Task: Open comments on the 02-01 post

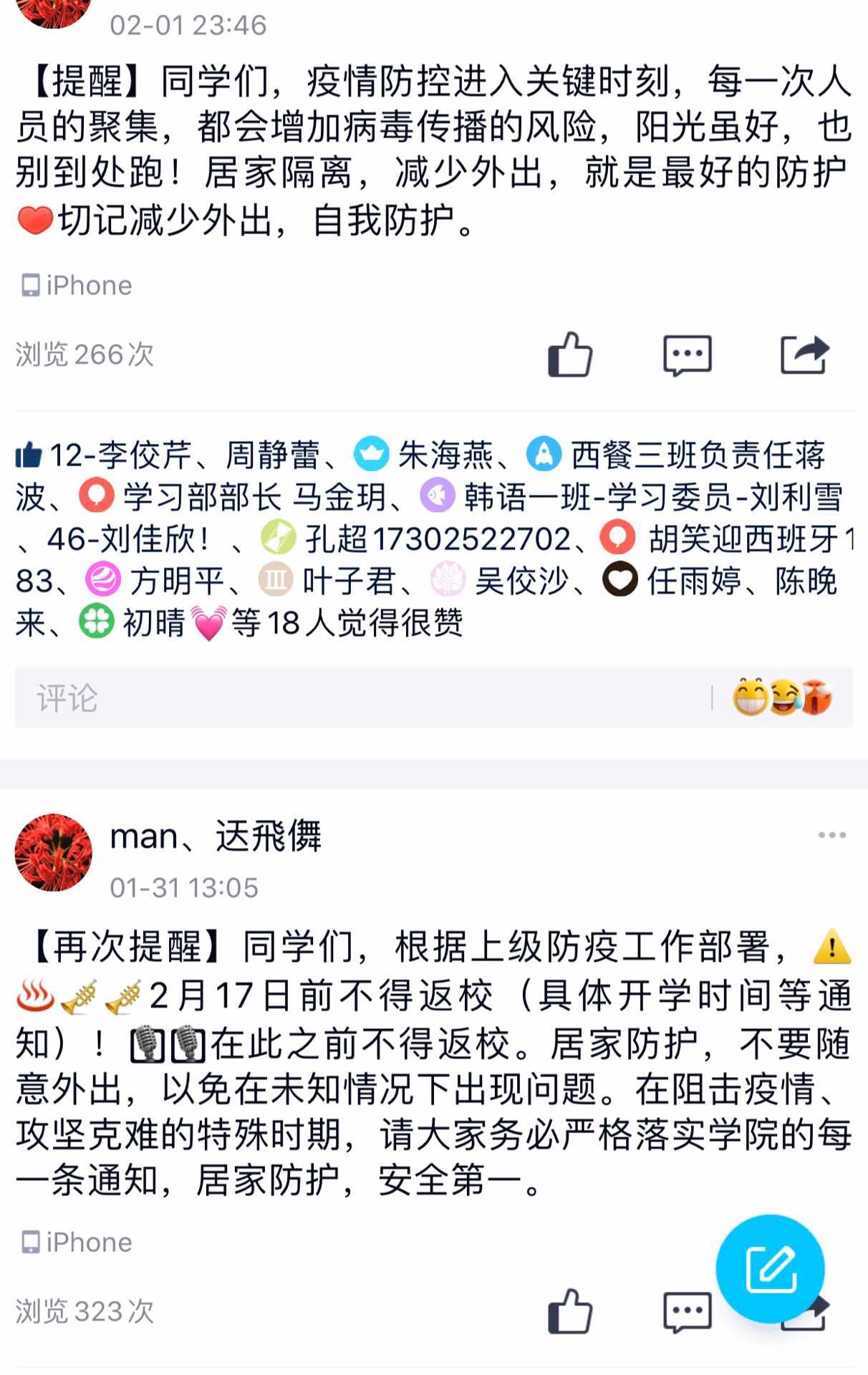Action: click(x=687, y=354)
